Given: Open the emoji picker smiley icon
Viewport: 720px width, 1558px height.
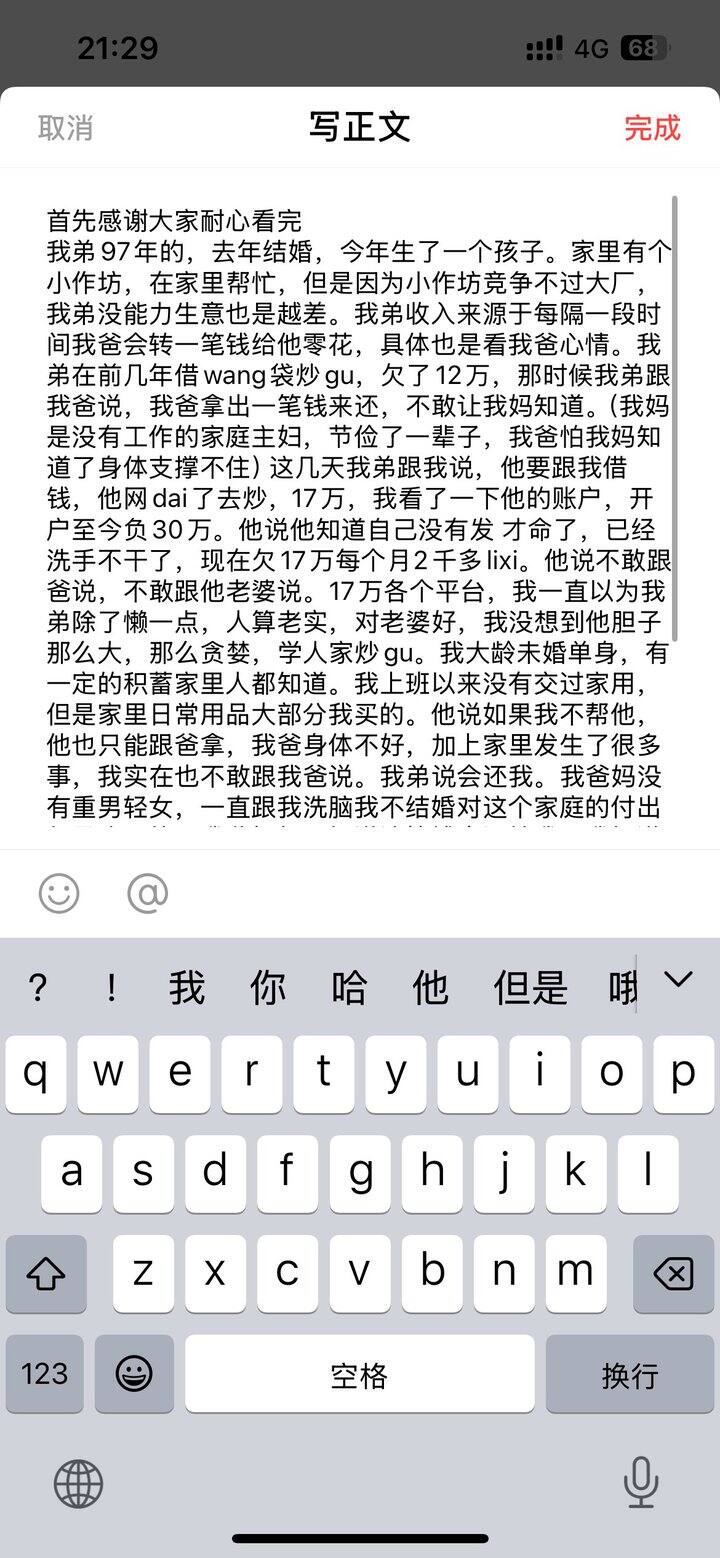Looking at the screenshot, I should coord(59,893).
